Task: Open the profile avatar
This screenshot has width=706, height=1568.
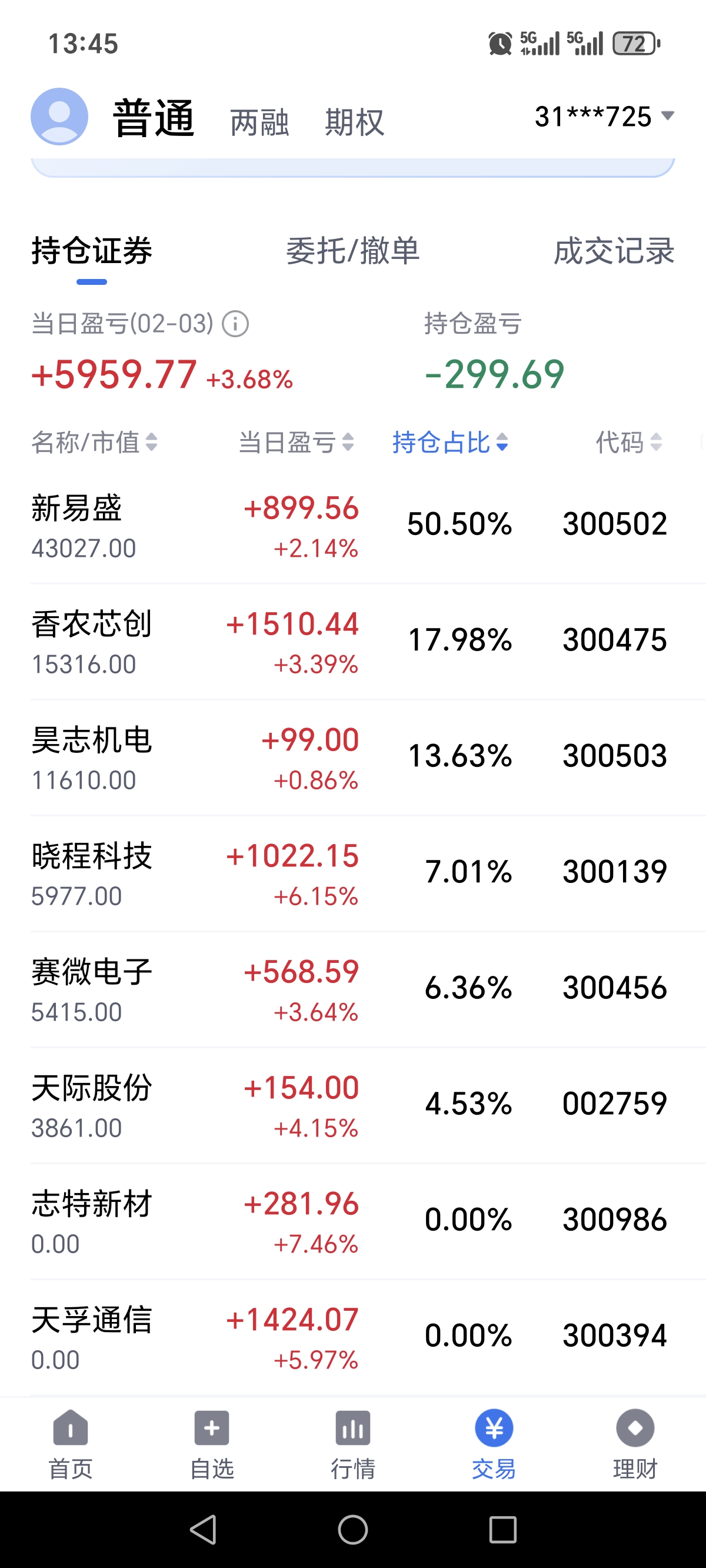Action: click(x=59, y=117)
